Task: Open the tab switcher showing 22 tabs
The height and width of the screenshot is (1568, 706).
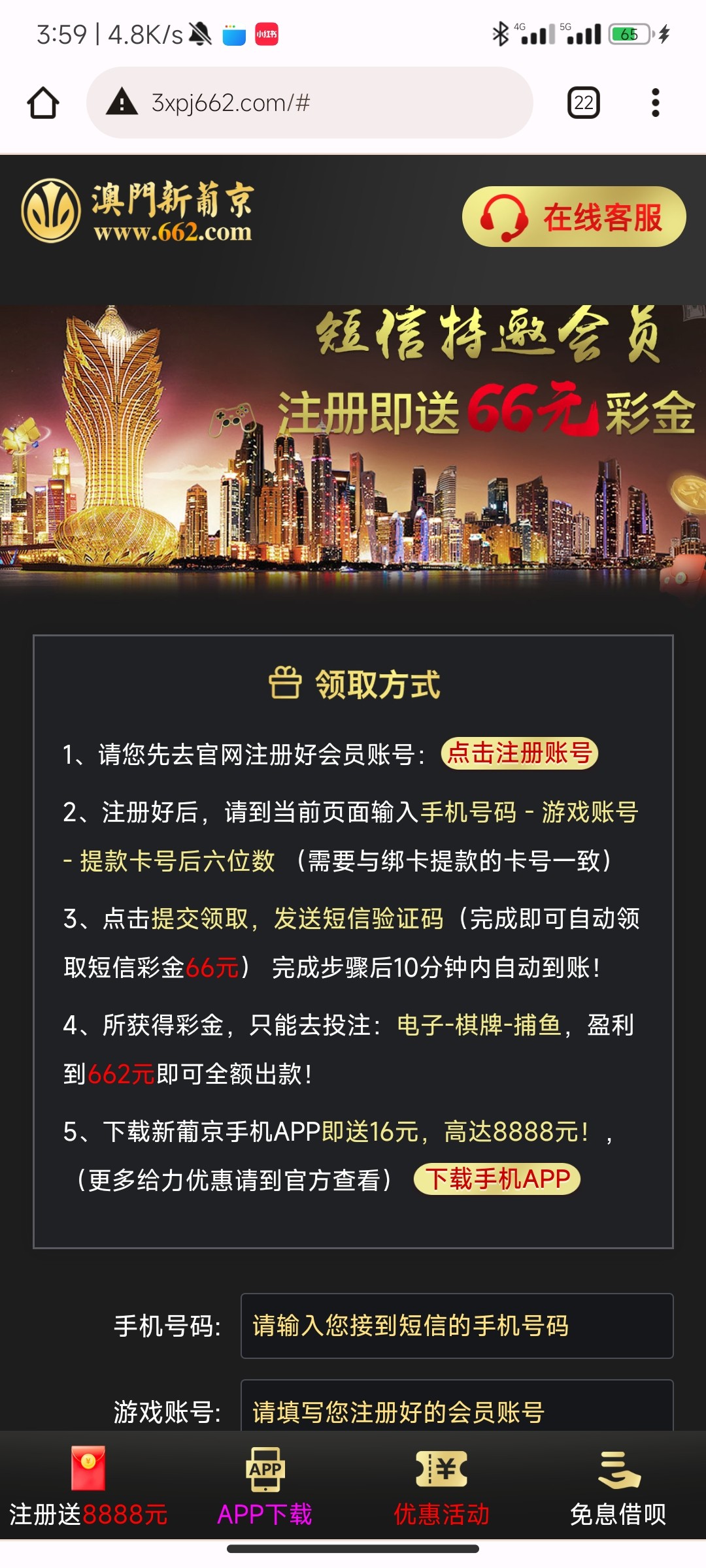Action: 583,103
